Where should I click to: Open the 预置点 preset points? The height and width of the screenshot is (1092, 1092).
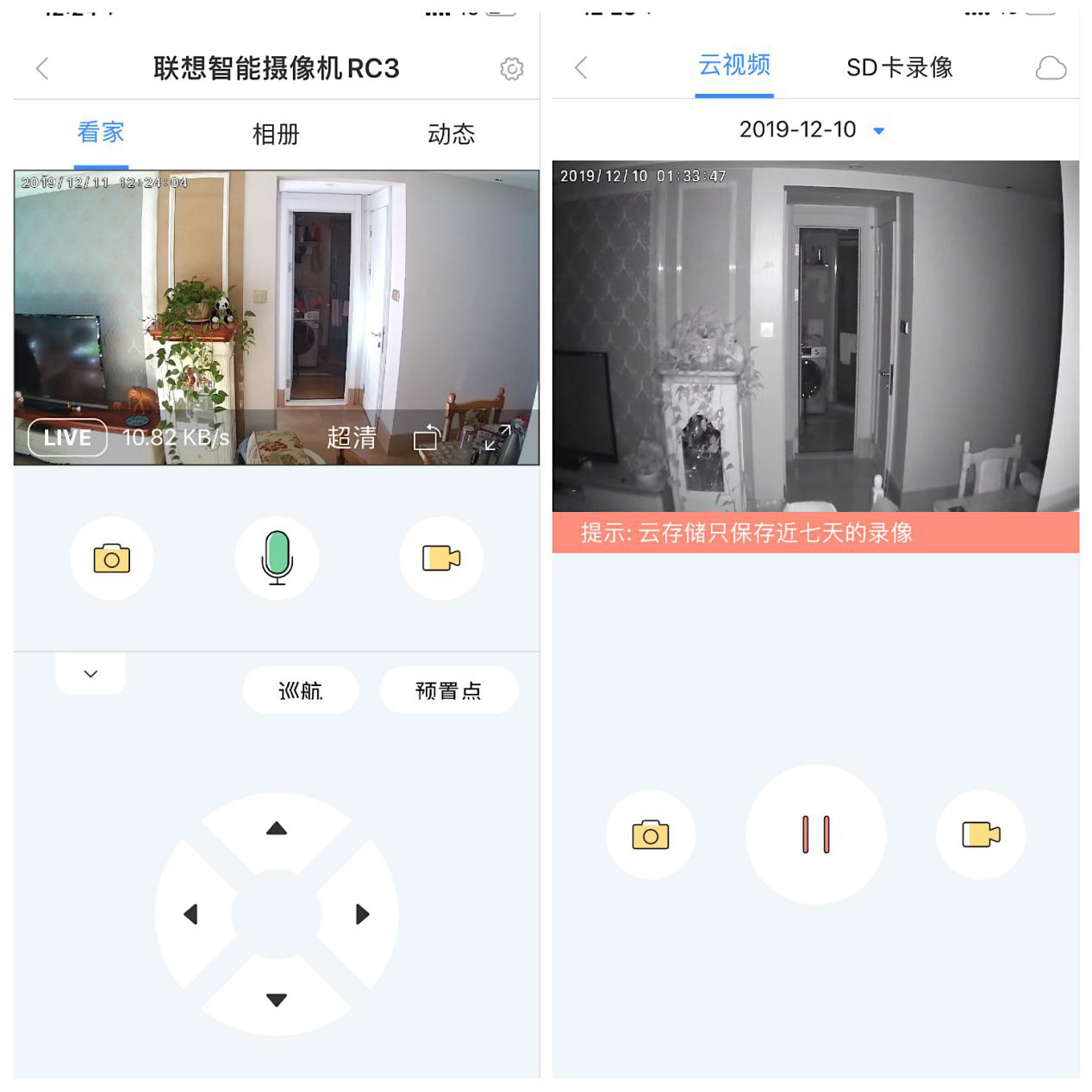(x=448, y=690)
